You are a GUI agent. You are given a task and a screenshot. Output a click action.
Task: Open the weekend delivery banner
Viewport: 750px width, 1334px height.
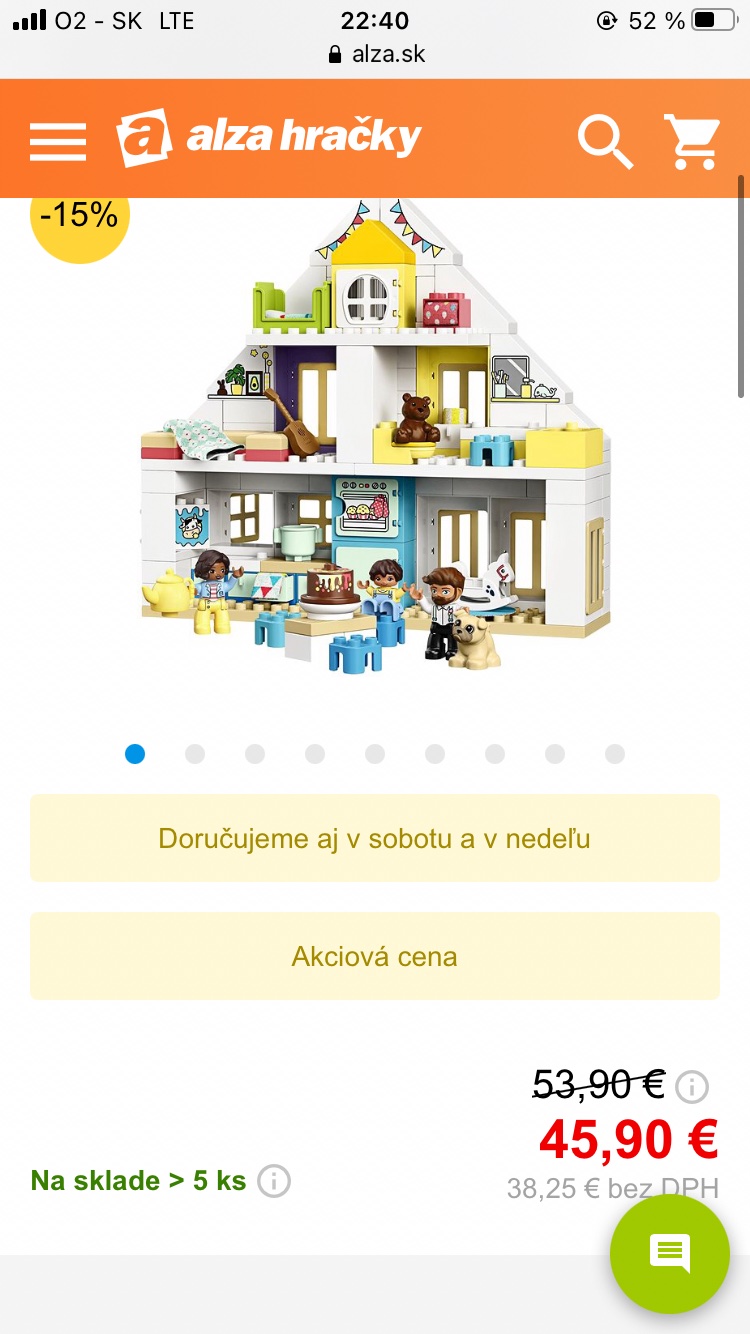click(375, 838)
